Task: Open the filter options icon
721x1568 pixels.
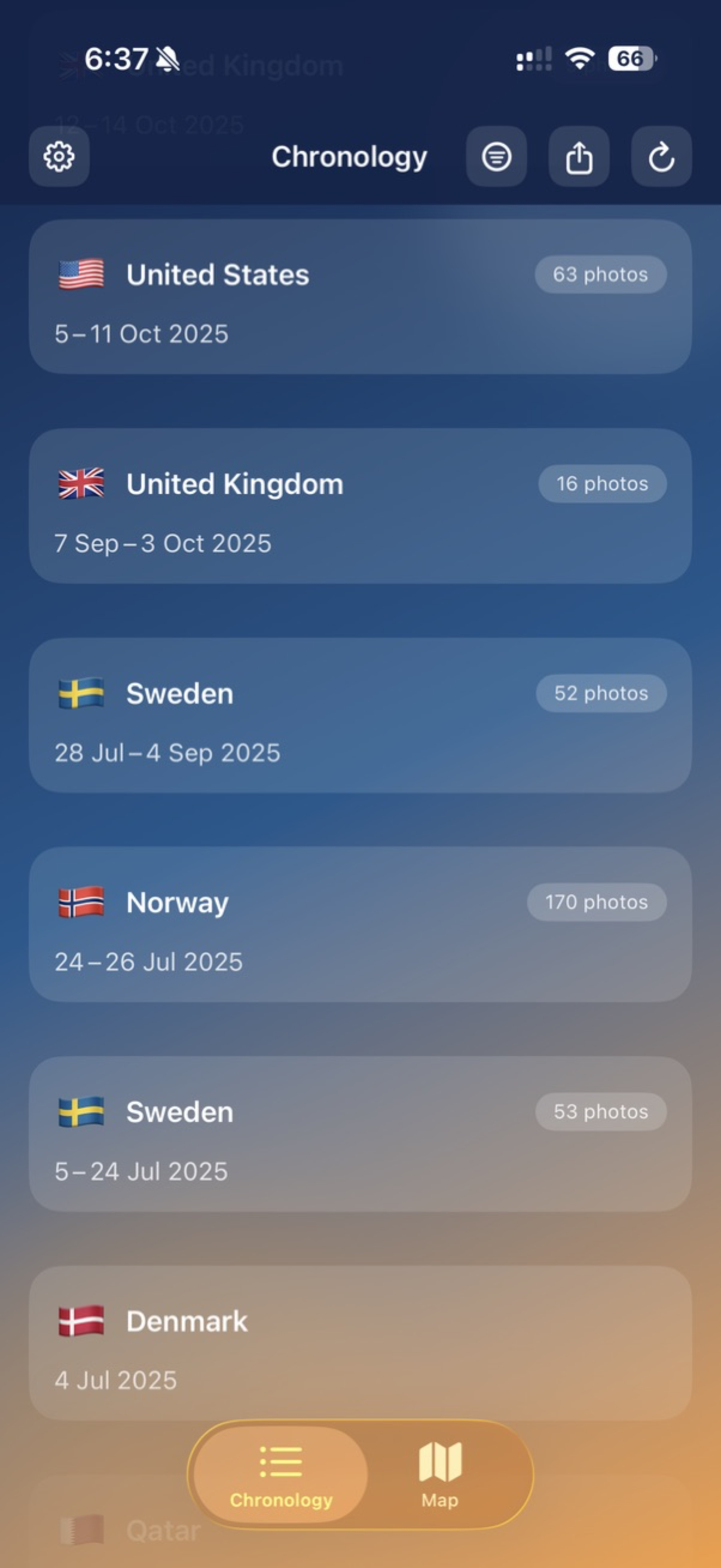Action: pyautogui.click(x=497, y=157)
